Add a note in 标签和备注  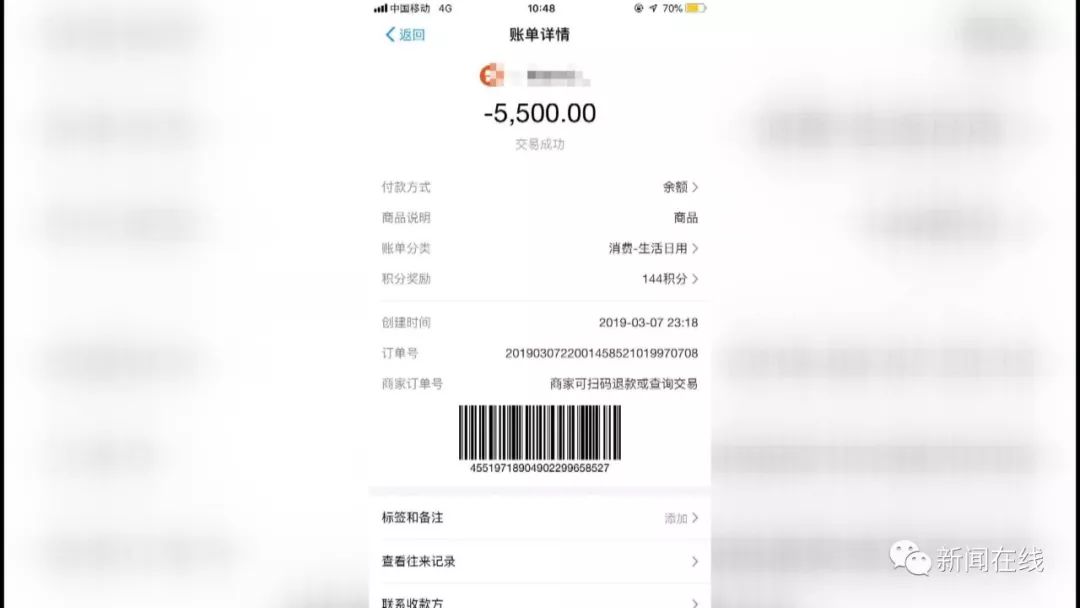click(x=540, y=518)
